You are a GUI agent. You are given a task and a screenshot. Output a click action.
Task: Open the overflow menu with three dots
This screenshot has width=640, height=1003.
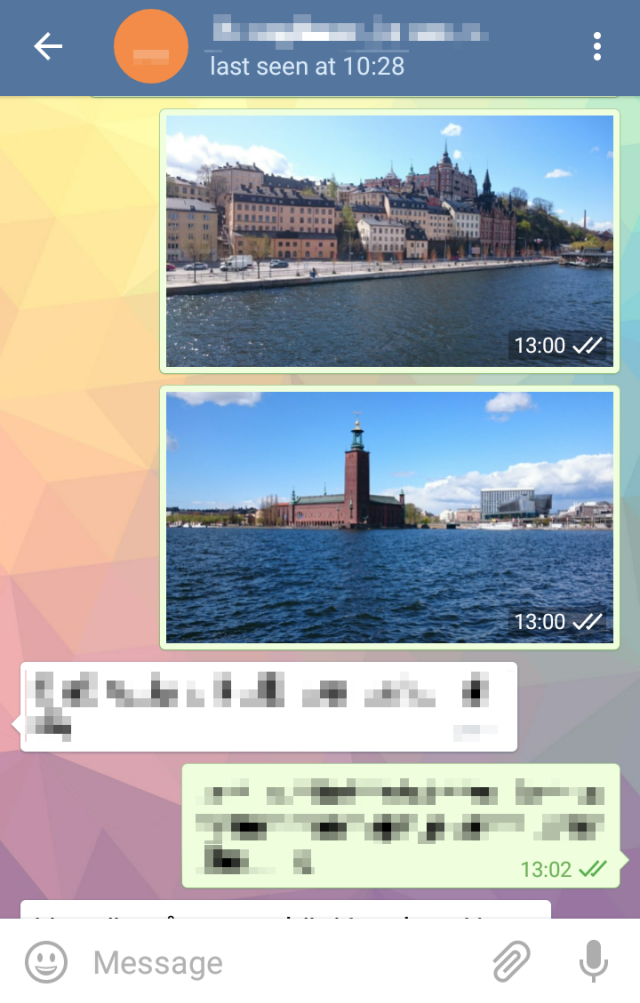[597, 46]
